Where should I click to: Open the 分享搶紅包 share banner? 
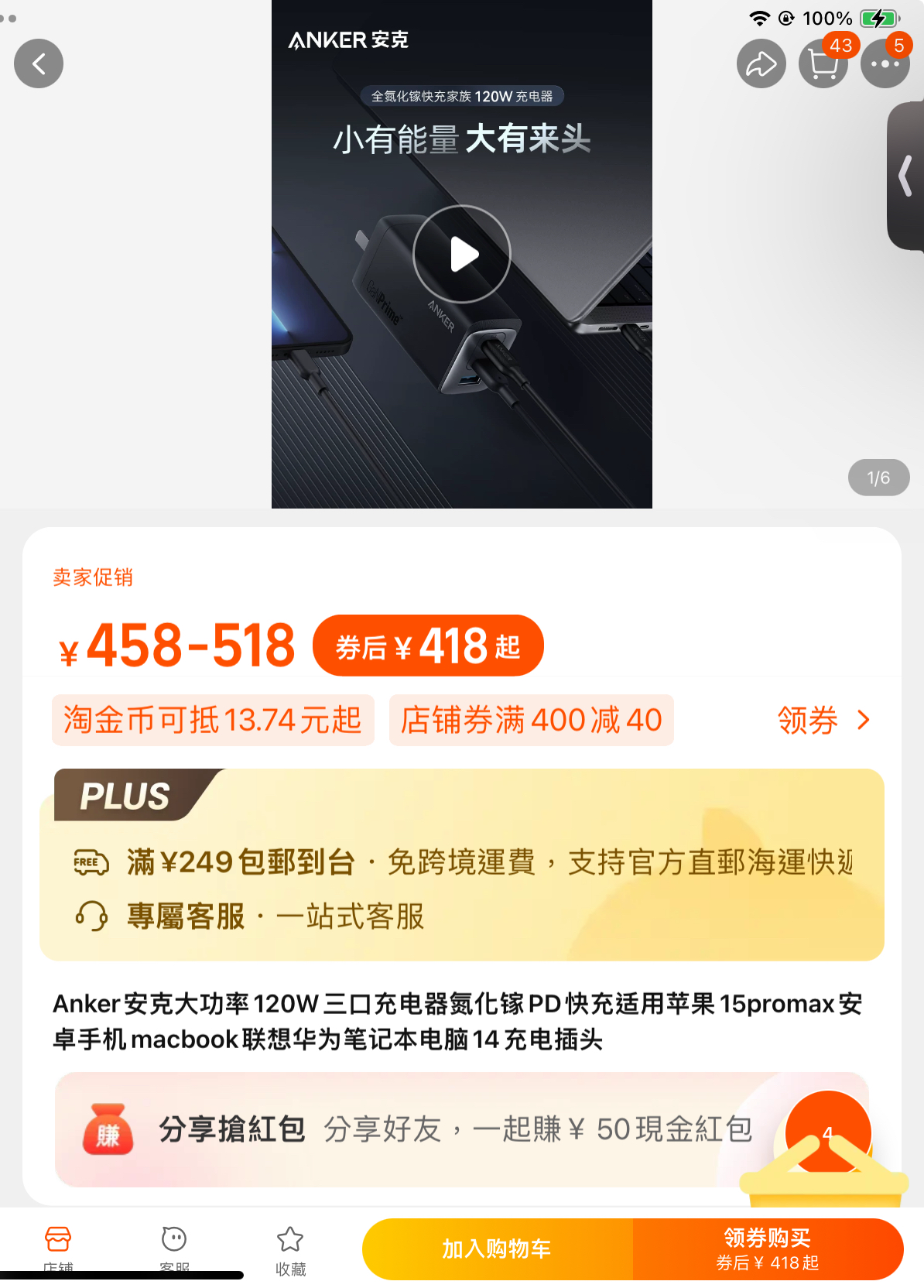coord(418,1129)
